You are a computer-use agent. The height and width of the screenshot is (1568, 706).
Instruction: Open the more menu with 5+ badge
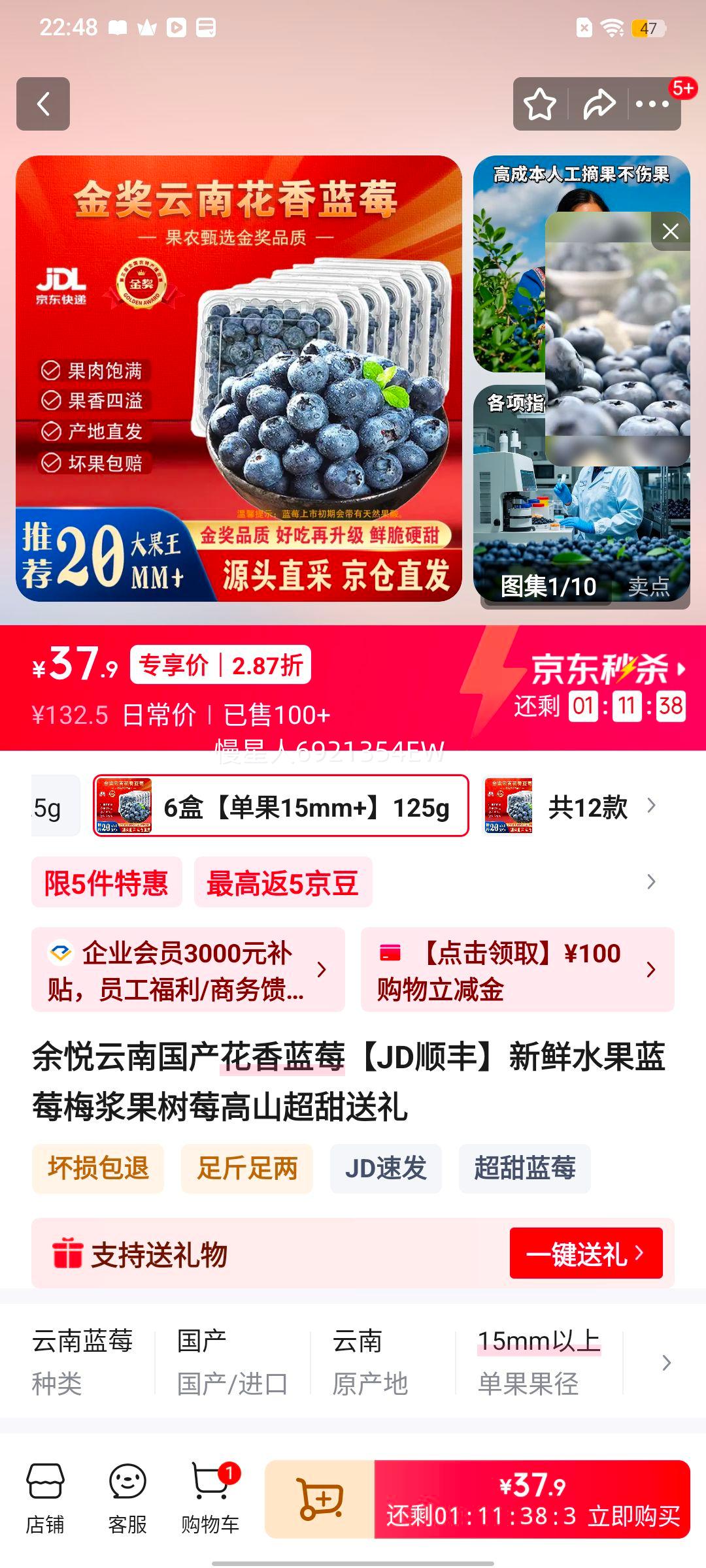point(655,103)
